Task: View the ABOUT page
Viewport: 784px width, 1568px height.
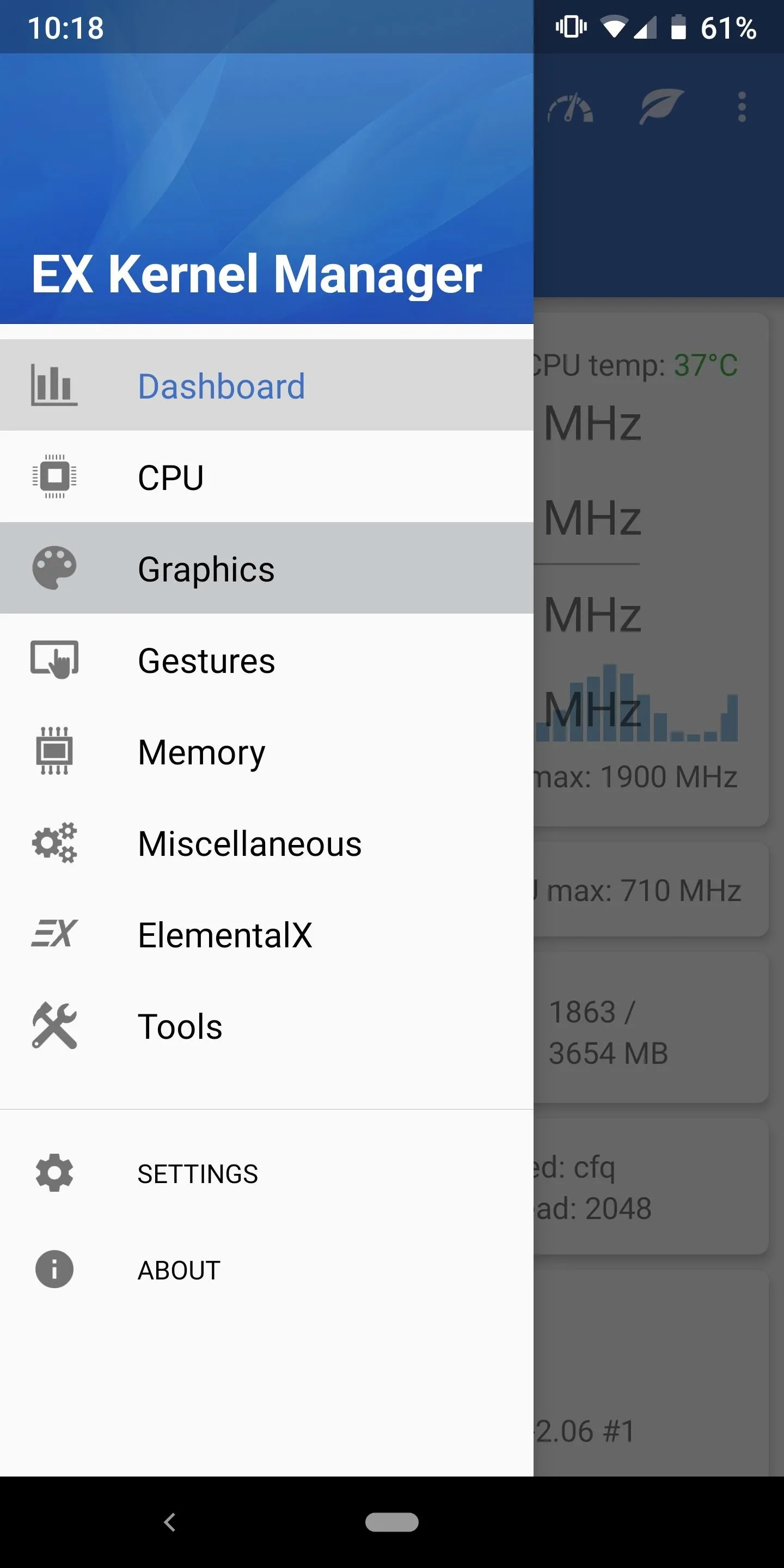Action: (267, 1270)
